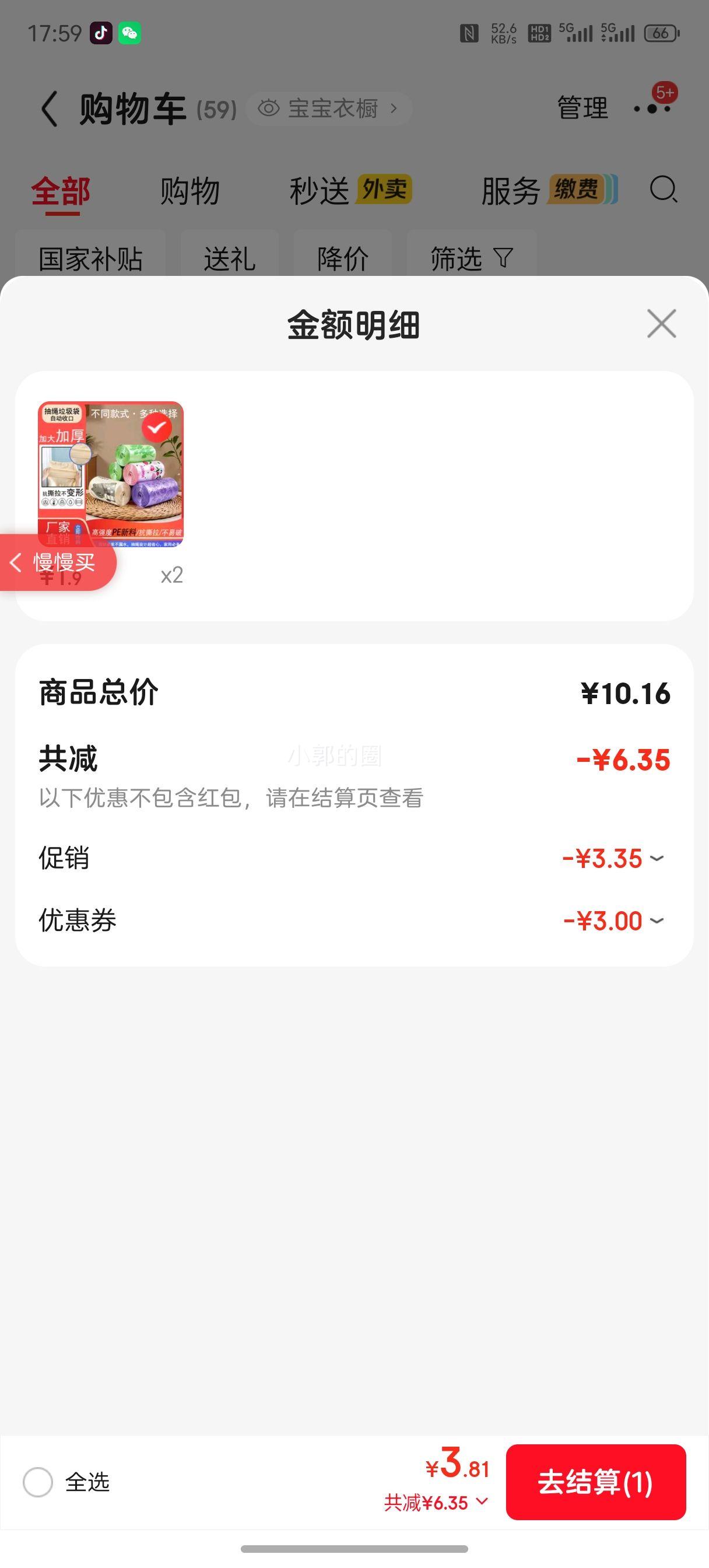Open the search on the cart page
This screenshot has height=1568, width=709.
(x=664, y=191)
